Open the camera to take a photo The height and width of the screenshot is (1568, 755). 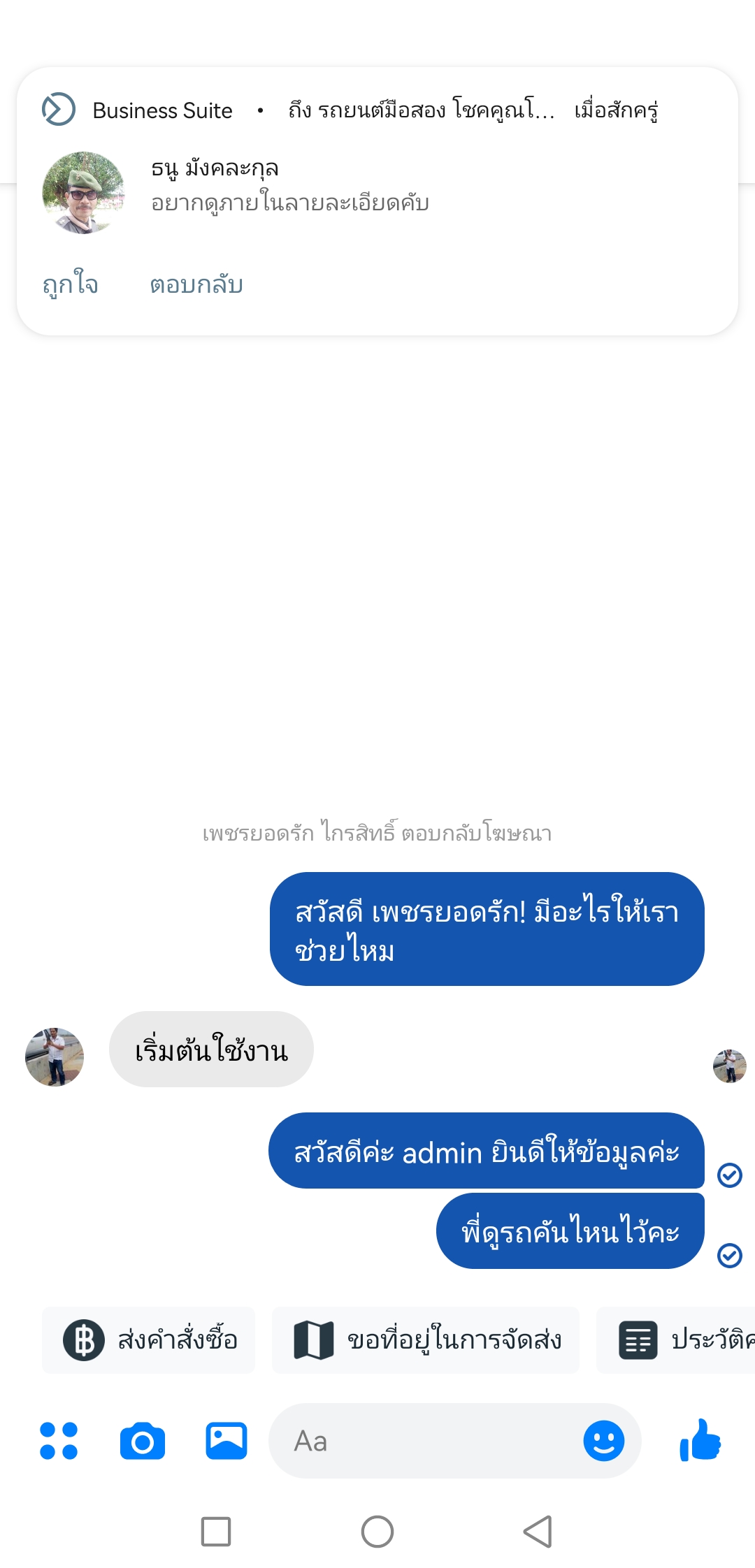point(143,1441)
